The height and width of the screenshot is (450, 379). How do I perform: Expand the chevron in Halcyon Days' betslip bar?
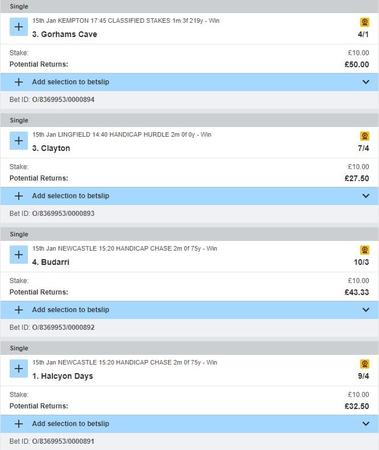pos(366,424)
